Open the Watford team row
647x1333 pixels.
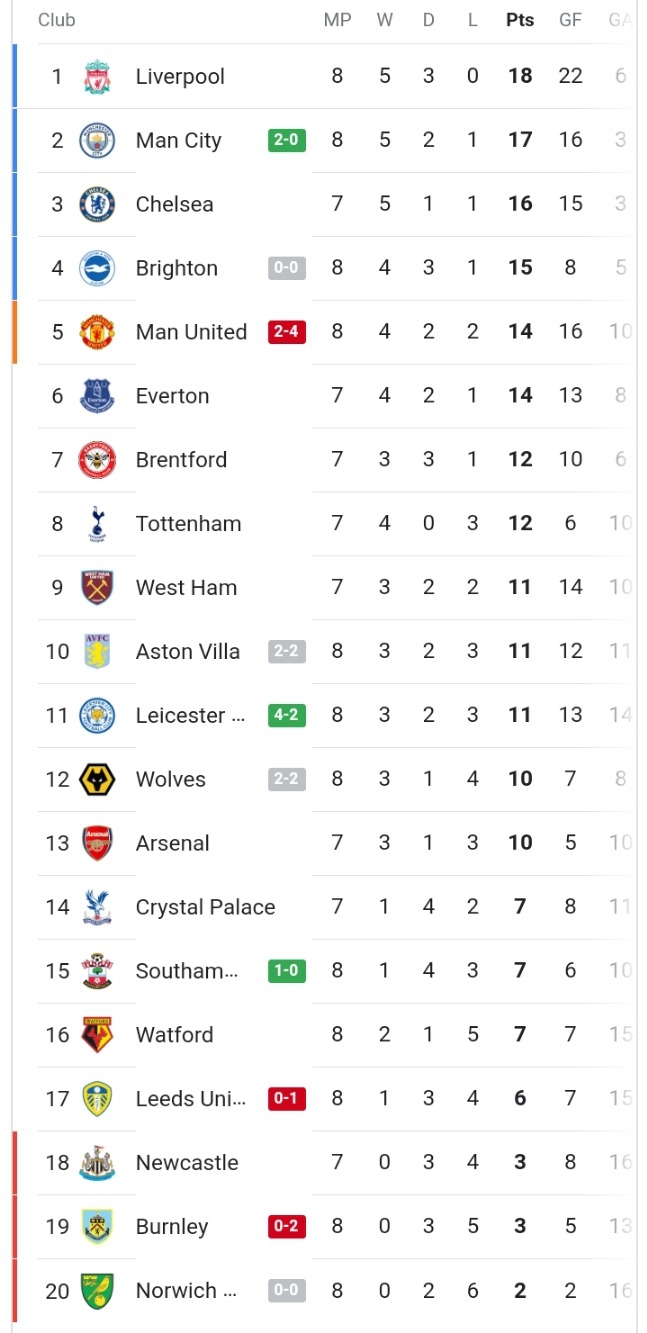(325, 1035)
